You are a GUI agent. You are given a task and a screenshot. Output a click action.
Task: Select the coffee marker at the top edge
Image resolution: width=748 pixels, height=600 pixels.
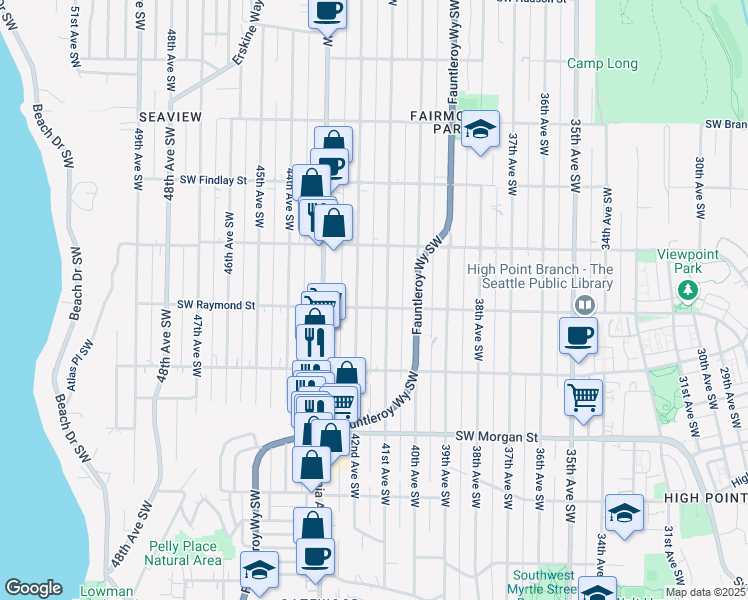(328, 11)
